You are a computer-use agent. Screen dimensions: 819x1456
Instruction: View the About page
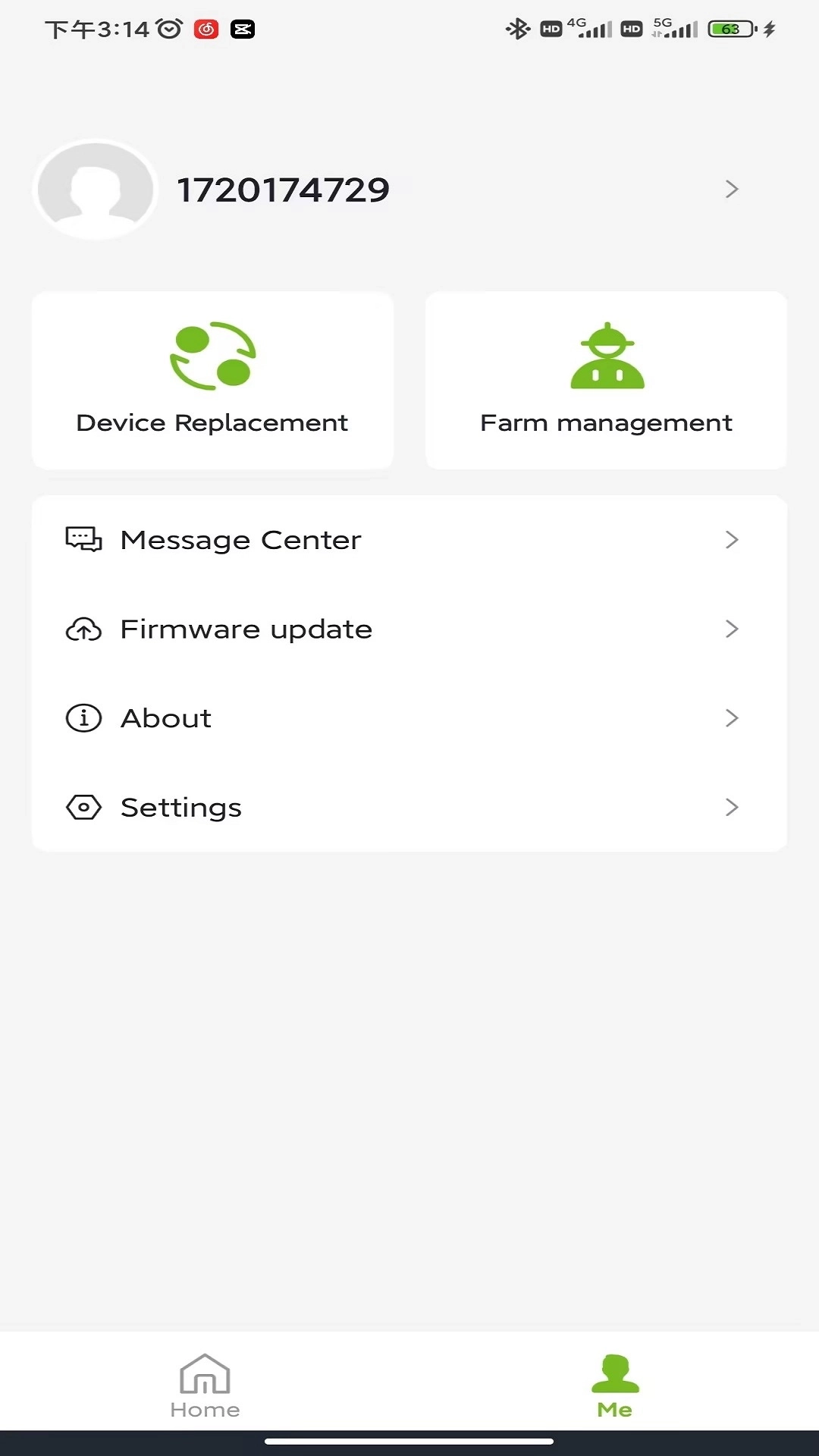coord(409,718)
